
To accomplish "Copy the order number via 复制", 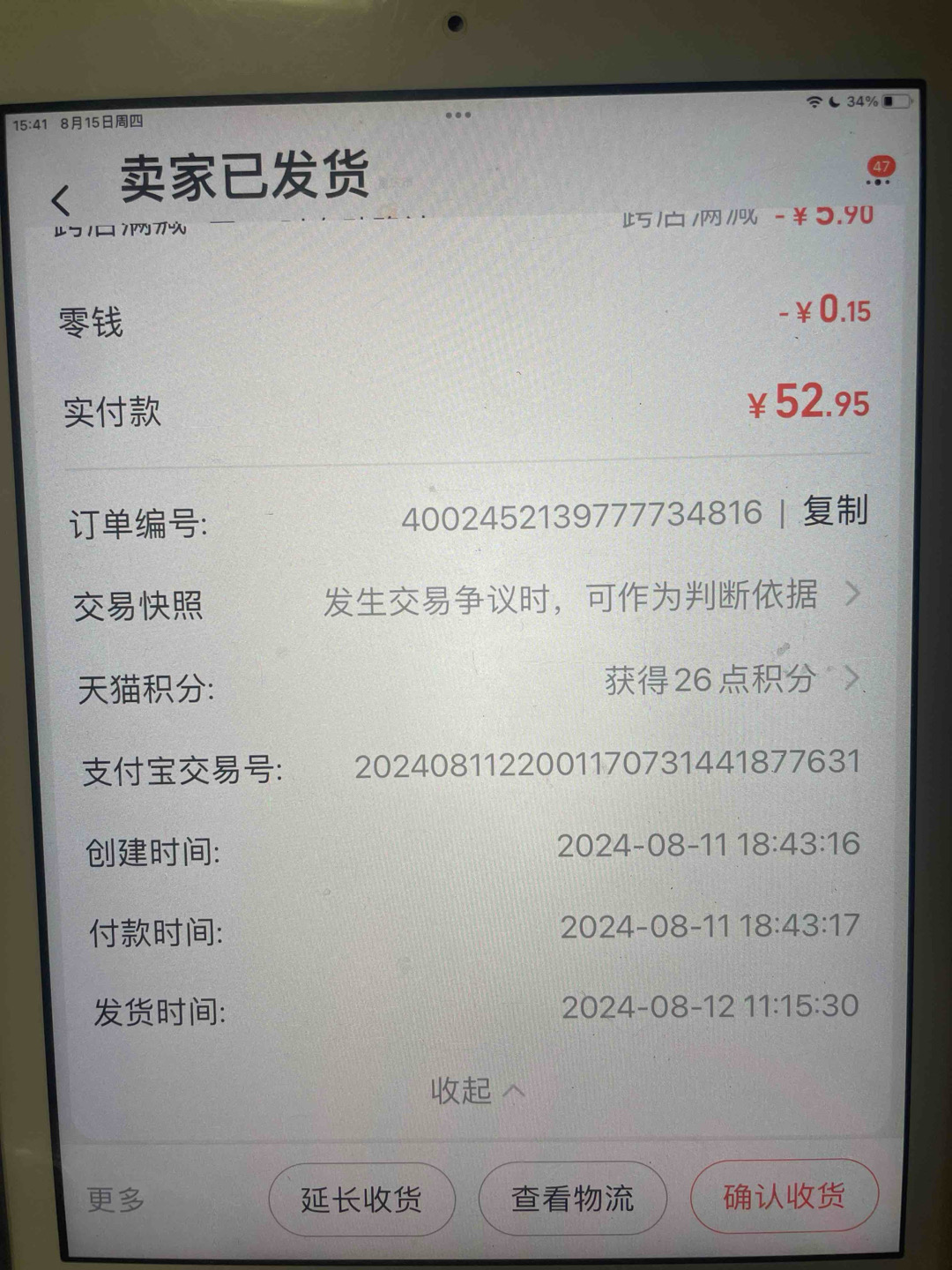I will [x=834, y=512].
